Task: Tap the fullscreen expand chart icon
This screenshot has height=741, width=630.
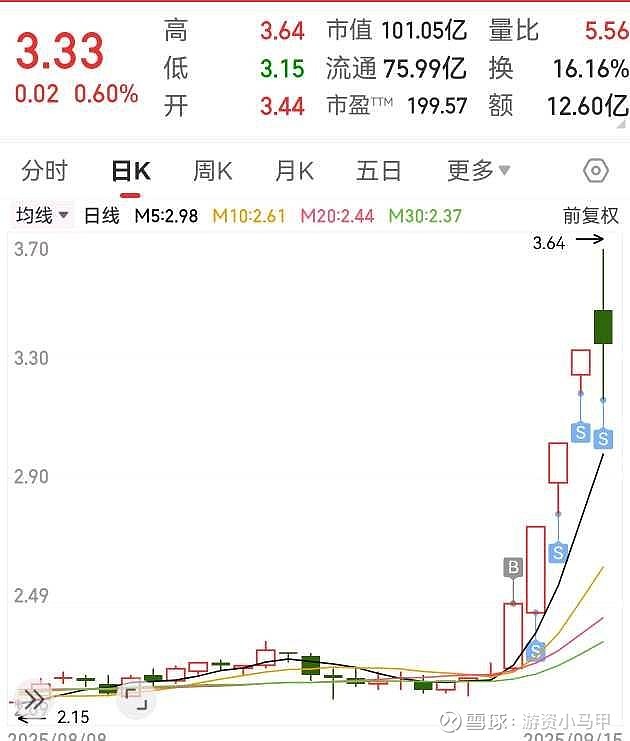Action: (136, 699)
